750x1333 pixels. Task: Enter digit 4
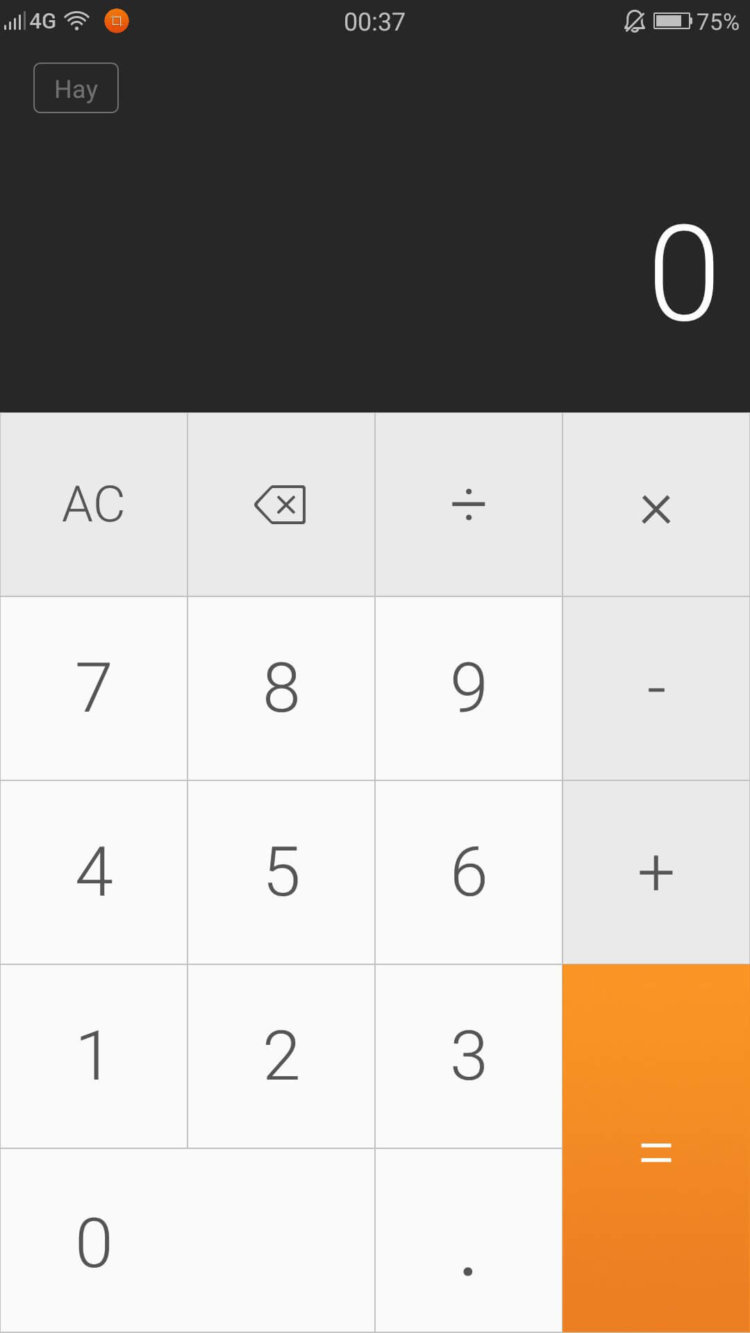point(93,873)
